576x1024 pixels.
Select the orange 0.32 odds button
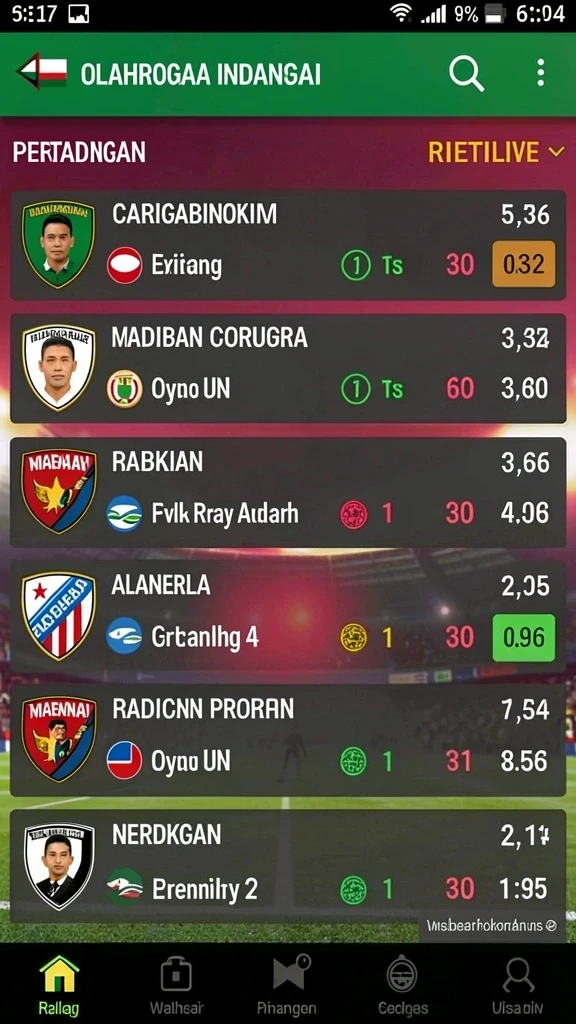pyautogui.click(x=524, y=264)
